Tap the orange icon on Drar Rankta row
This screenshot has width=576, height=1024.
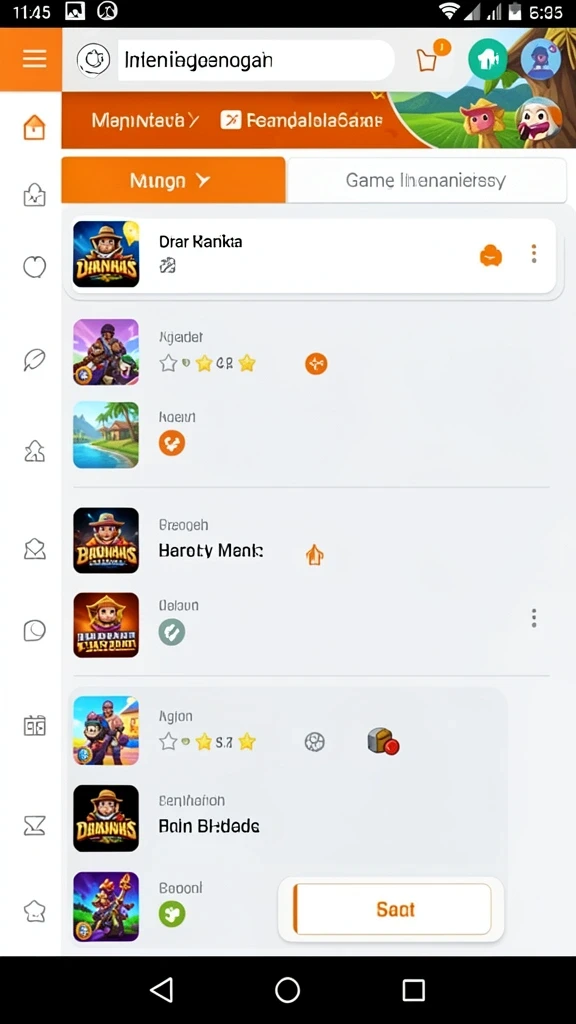491,256
